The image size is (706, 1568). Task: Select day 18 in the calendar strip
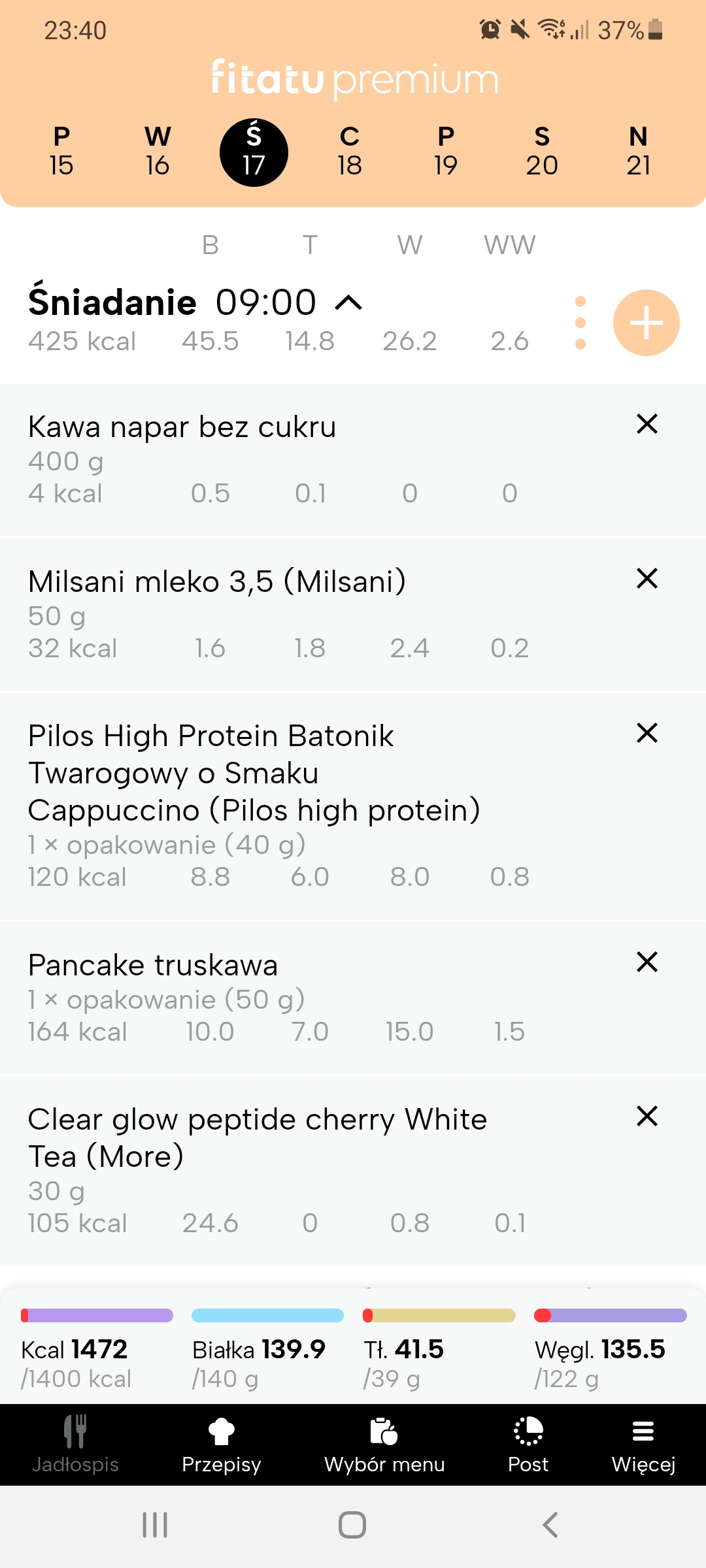coord(350,152)
